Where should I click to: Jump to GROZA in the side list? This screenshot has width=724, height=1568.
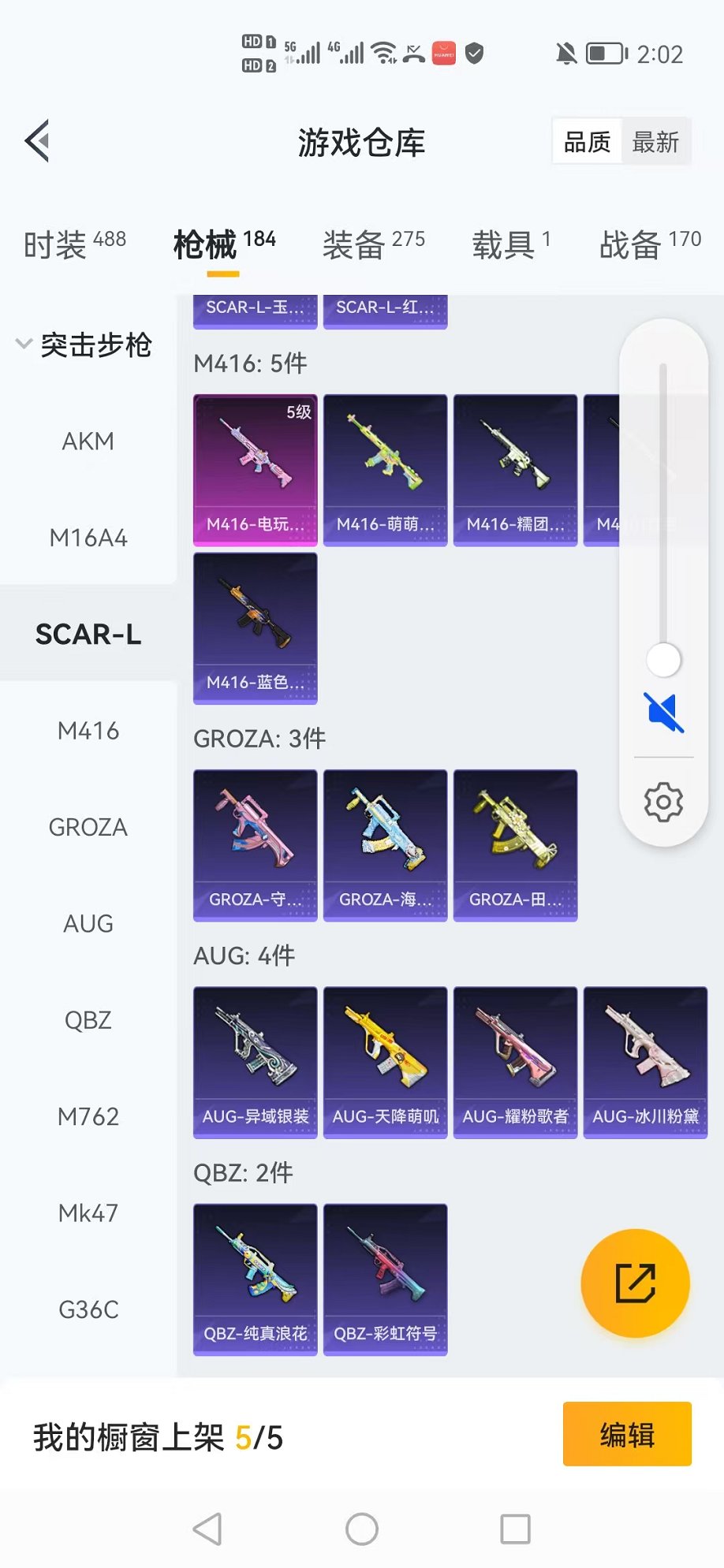(x=88, y=828)
